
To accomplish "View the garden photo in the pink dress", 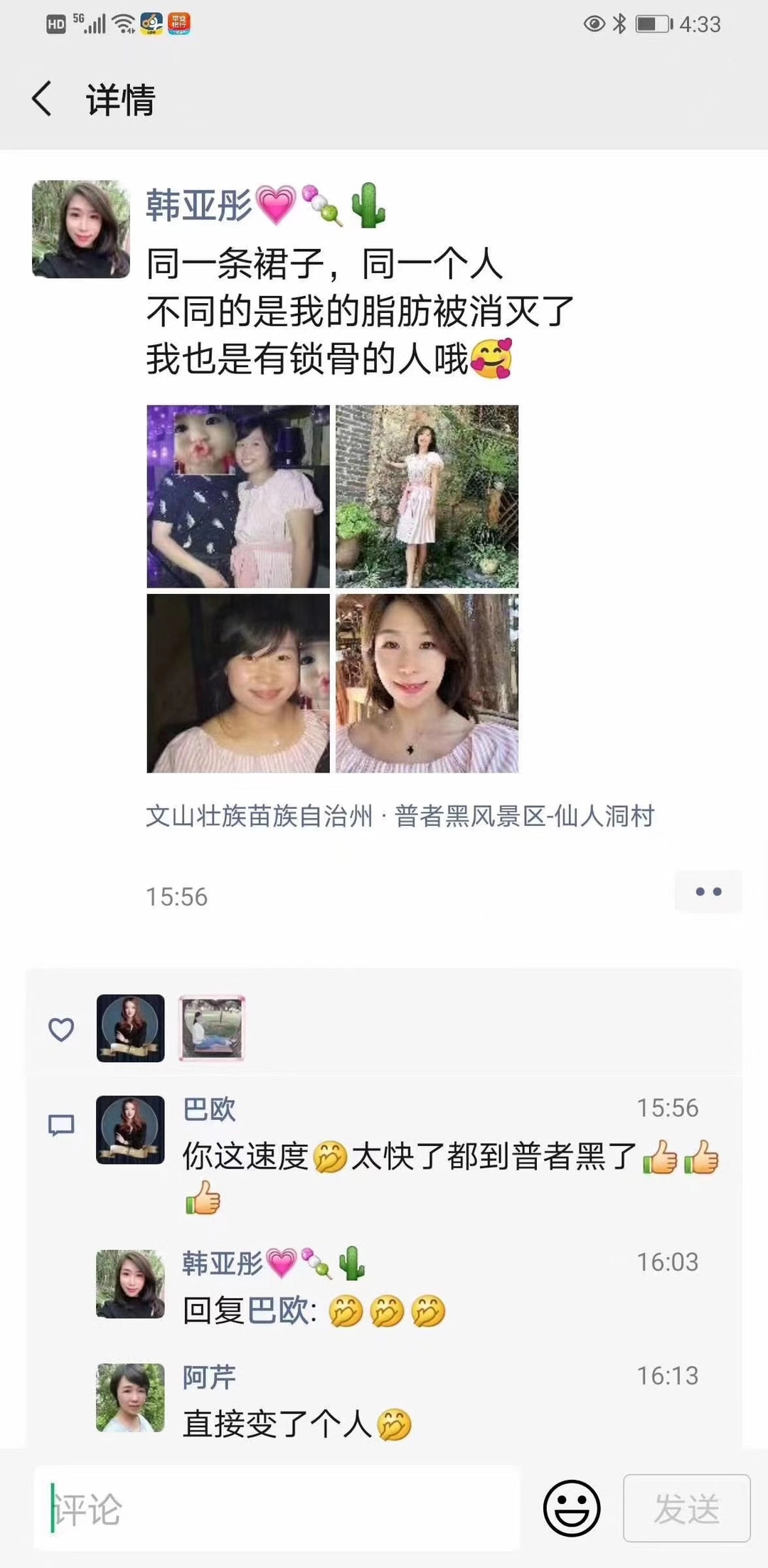I will (x=427, y=496).
